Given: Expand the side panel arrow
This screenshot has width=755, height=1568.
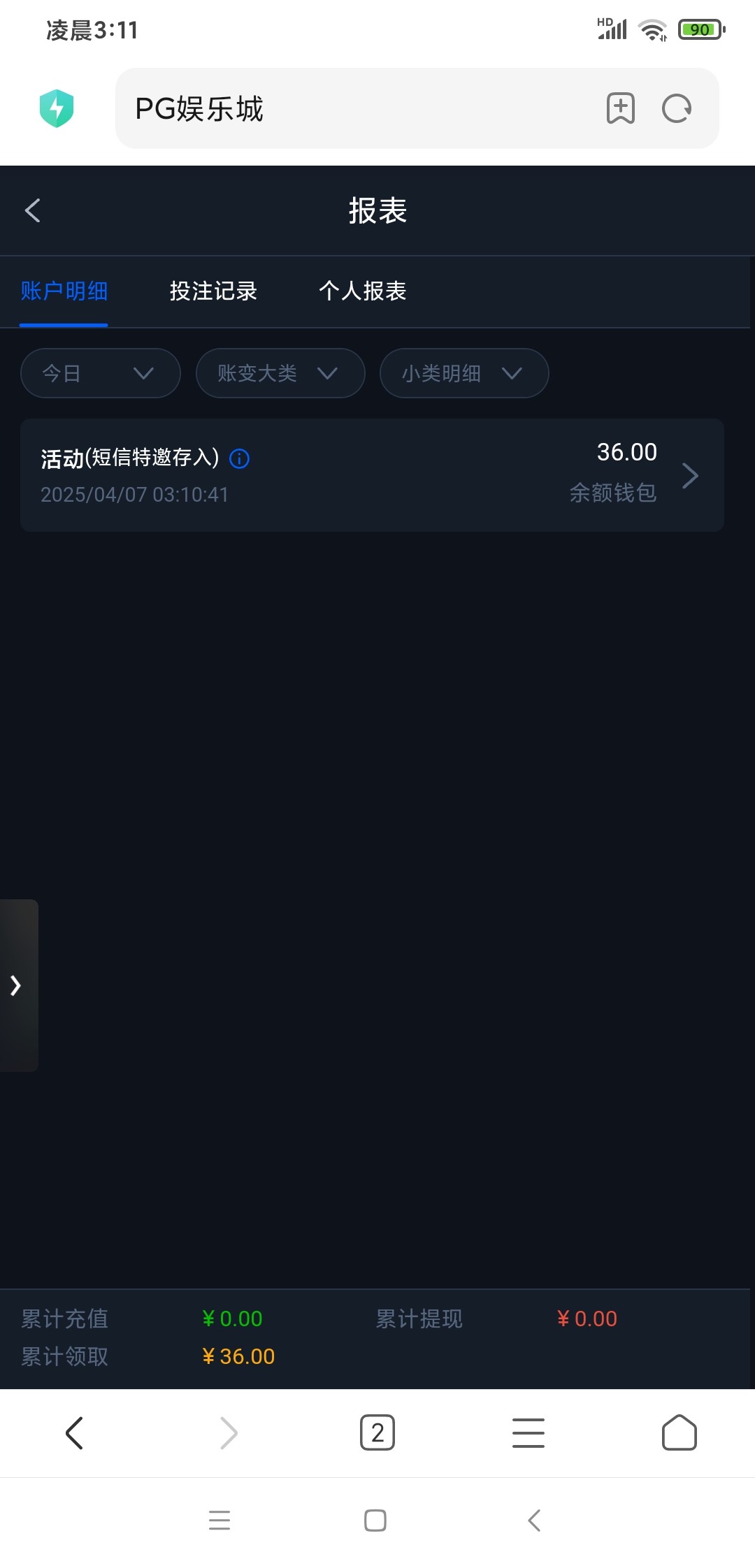Looking at the screenshot, I should (x=16, y=985).
